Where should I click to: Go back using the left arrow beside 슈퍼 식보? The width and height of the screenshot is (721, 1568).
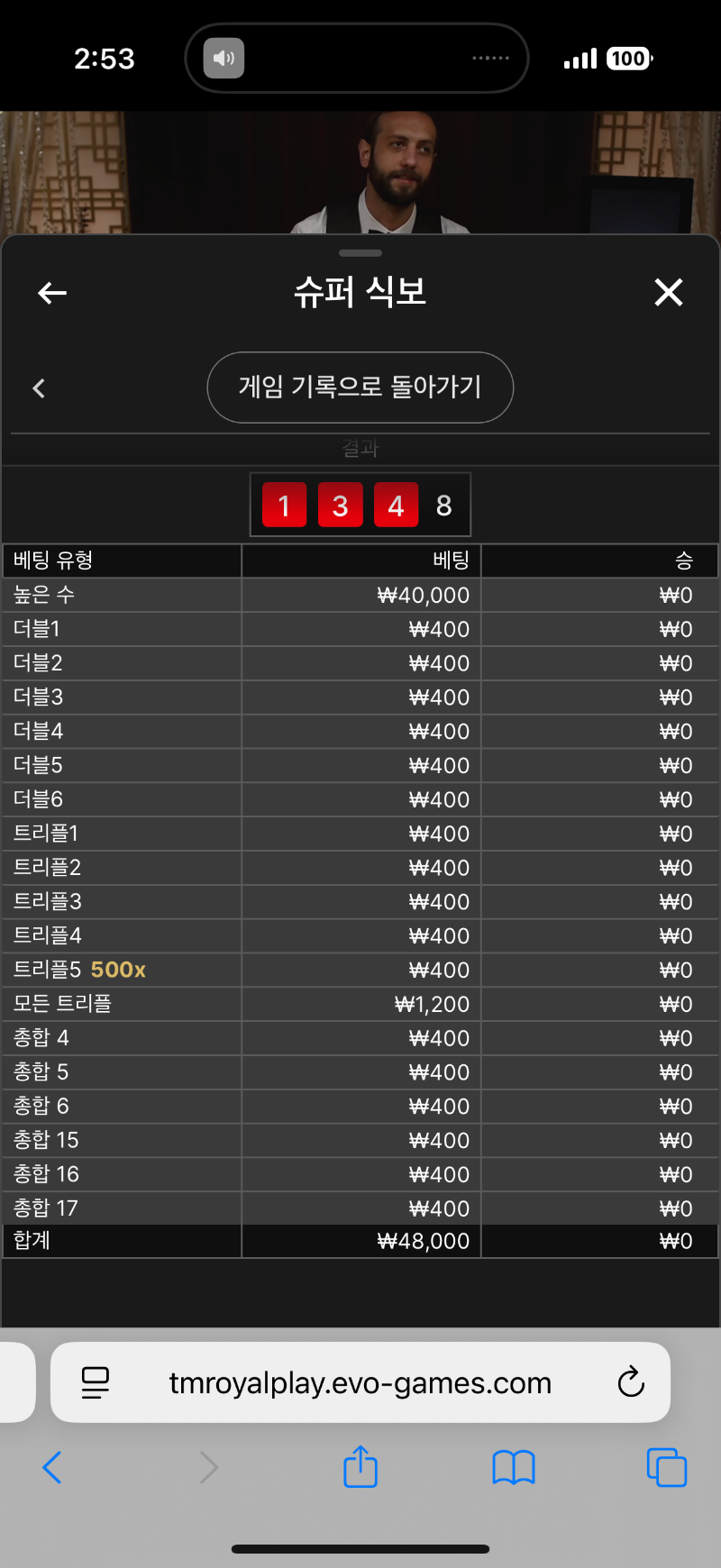tap(52, 293)
